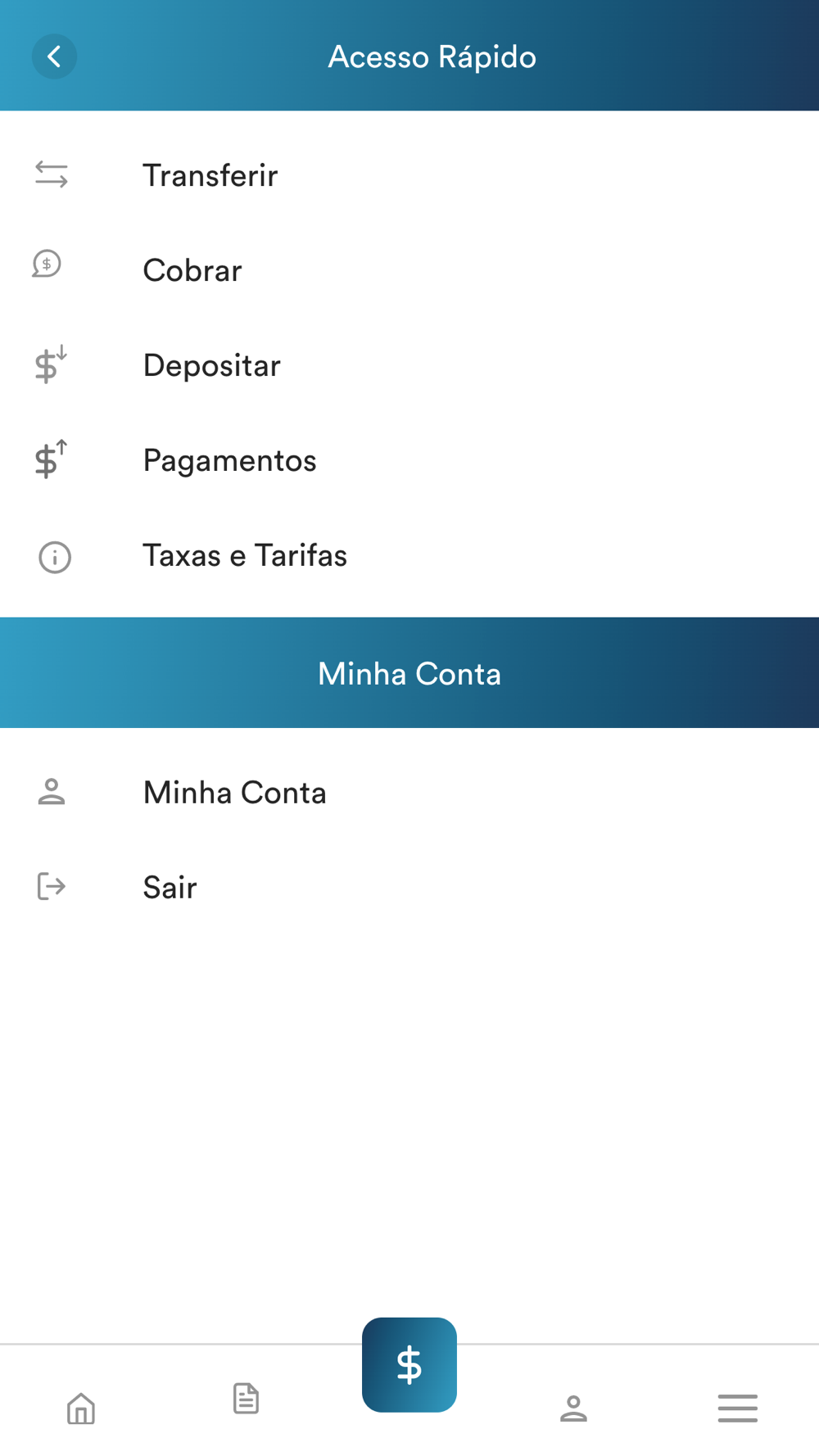Screen dimensions: 819x1456
Task: Open the Minha Conta row
Action: 409,792
